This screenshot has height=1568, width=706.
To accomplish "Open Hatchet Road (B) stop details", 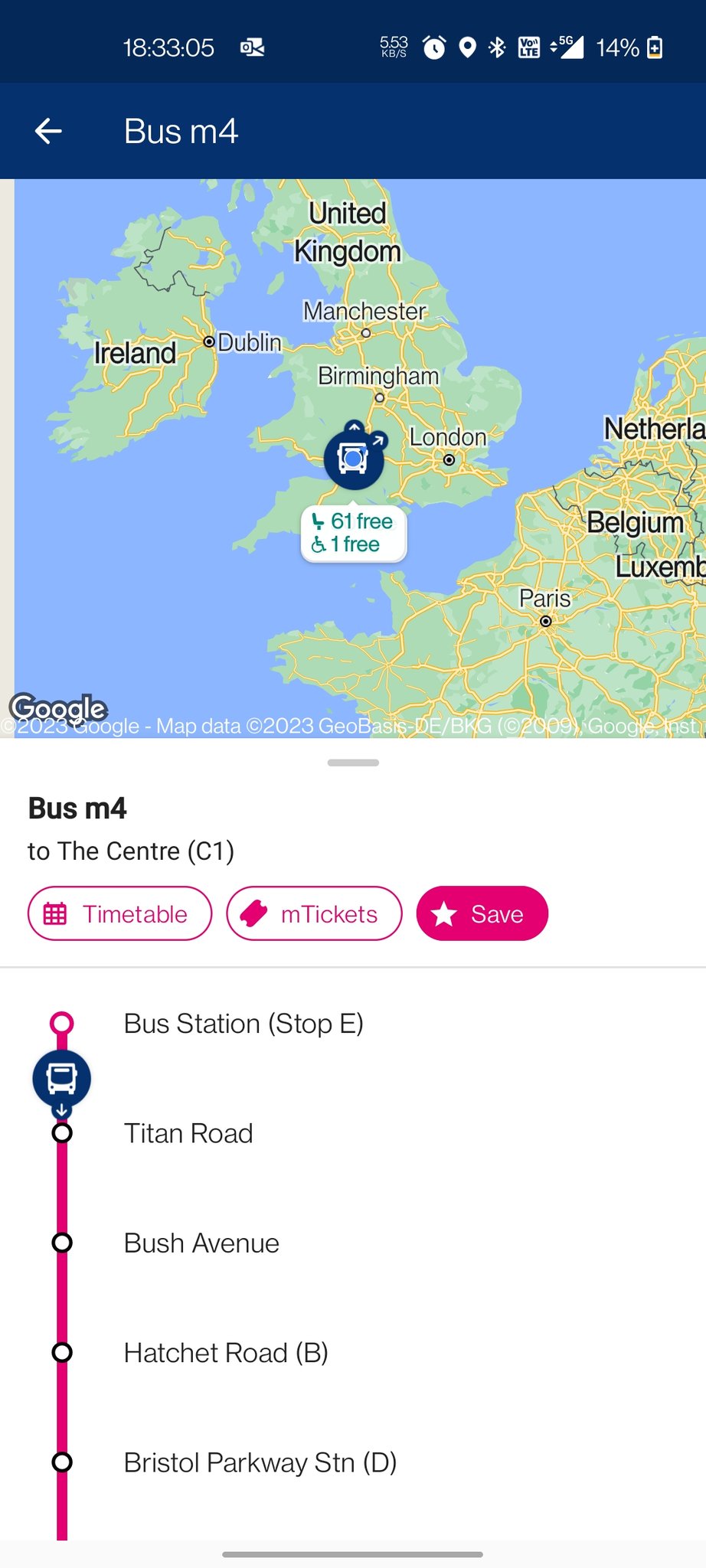I will click(x=226, y=1353).
